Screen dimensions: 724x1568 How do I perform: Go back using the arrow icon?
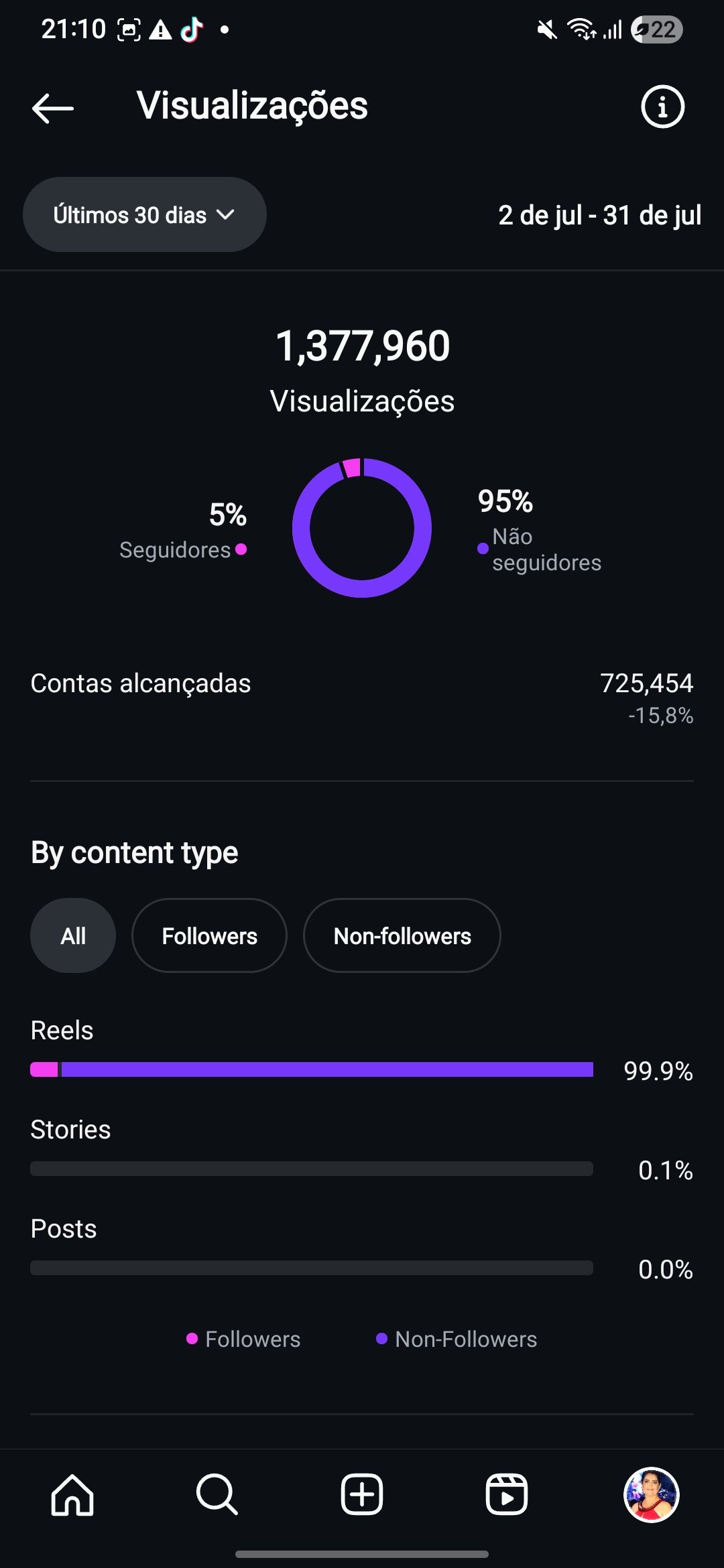pyautogui.click(x=53, y=107)
